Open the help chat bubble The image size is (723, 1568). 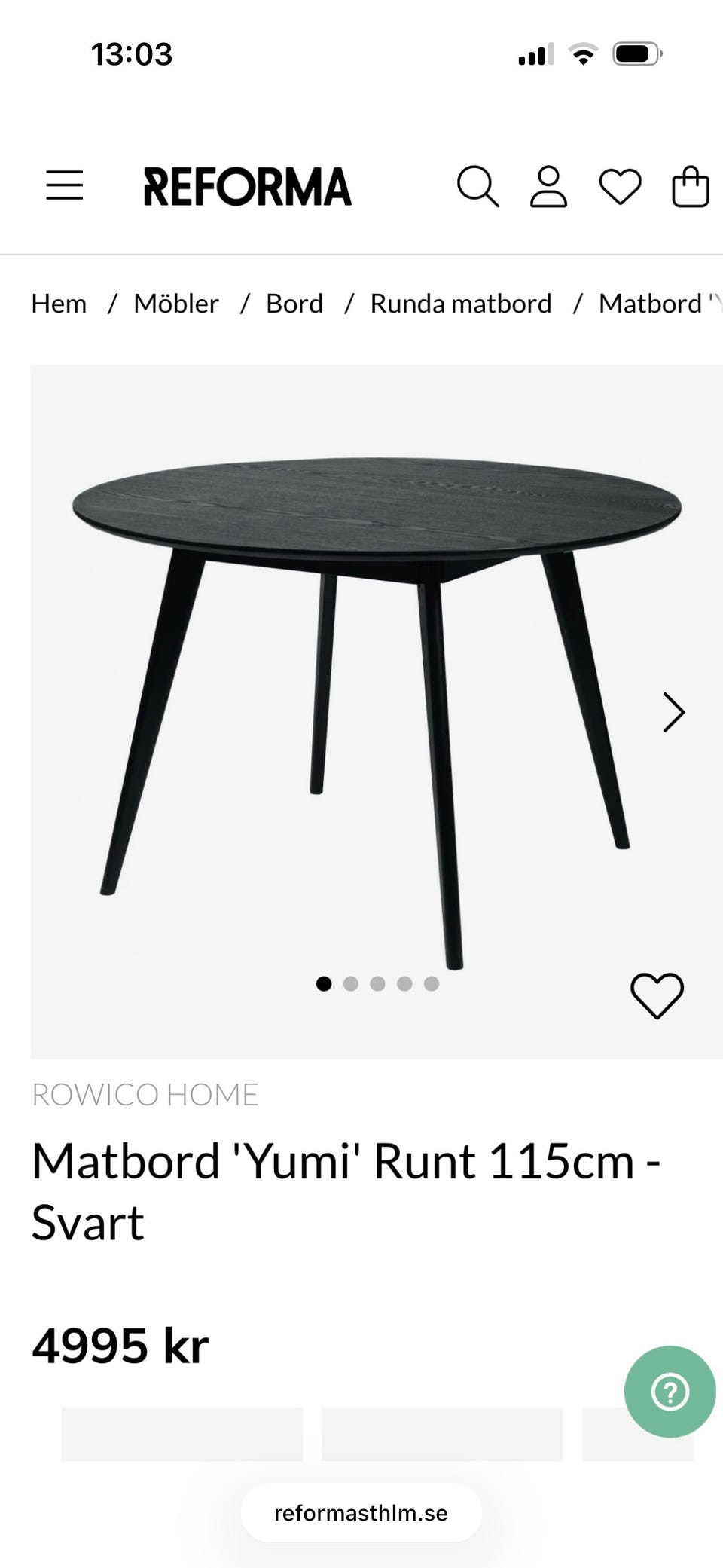(670, 1392)
